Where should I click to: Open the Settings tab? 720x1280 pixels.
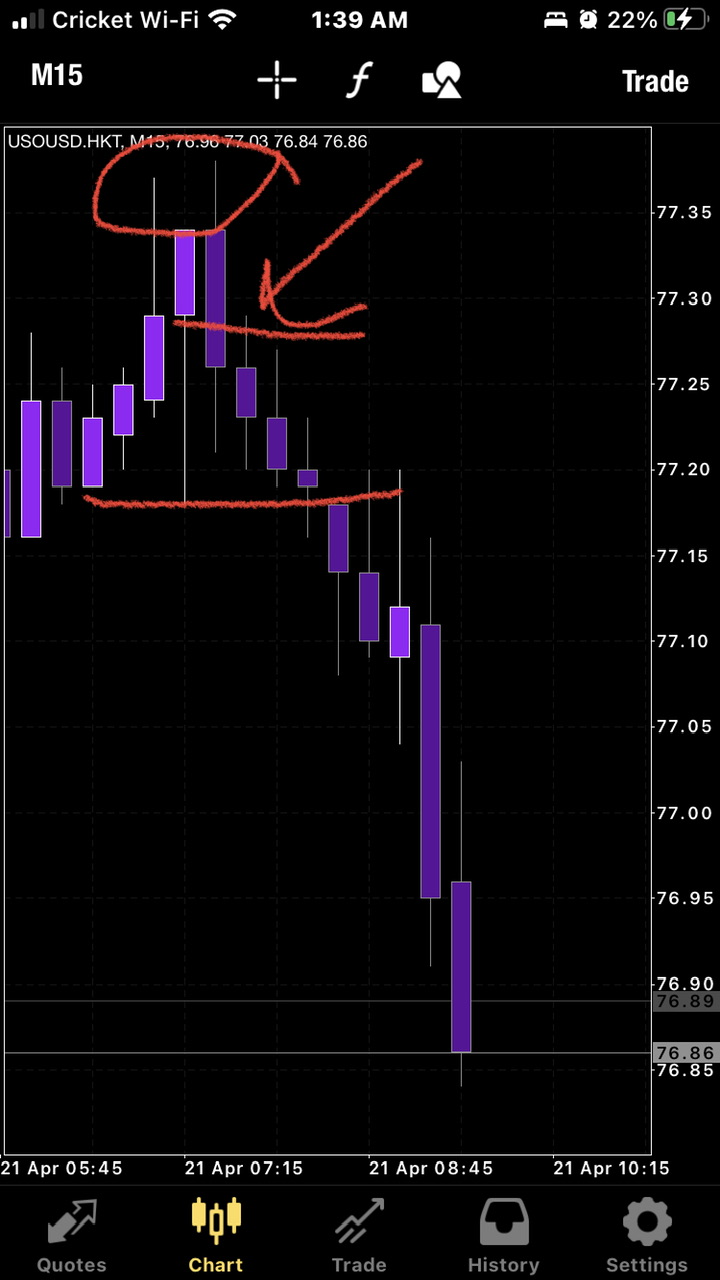[647, 1236]
